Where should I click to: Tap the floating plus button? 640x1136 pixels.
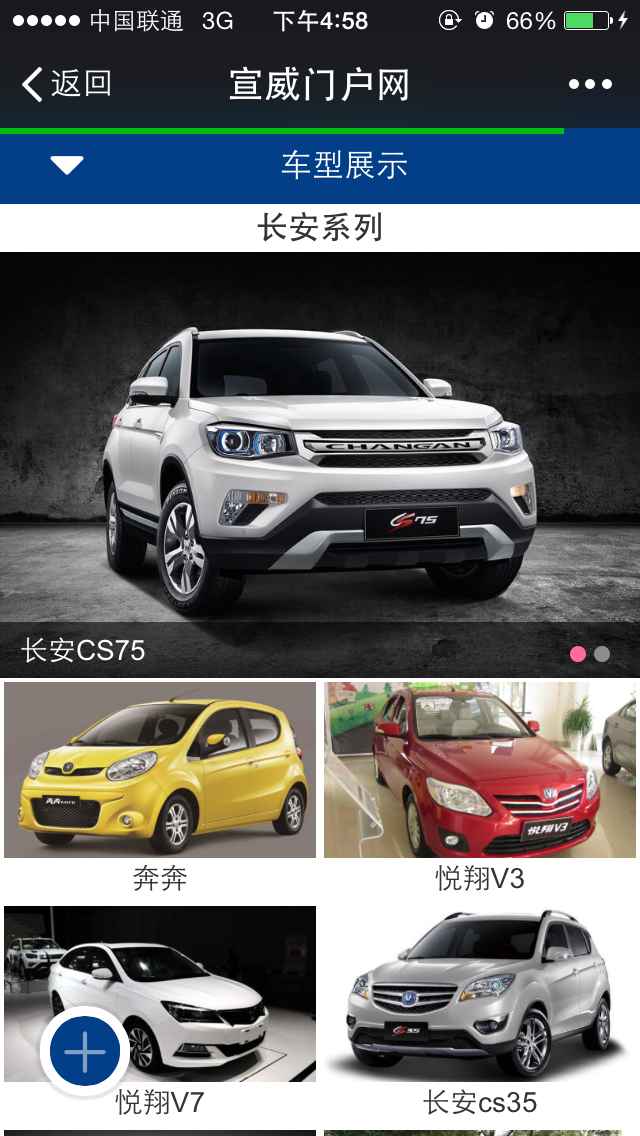(85, 1052)
